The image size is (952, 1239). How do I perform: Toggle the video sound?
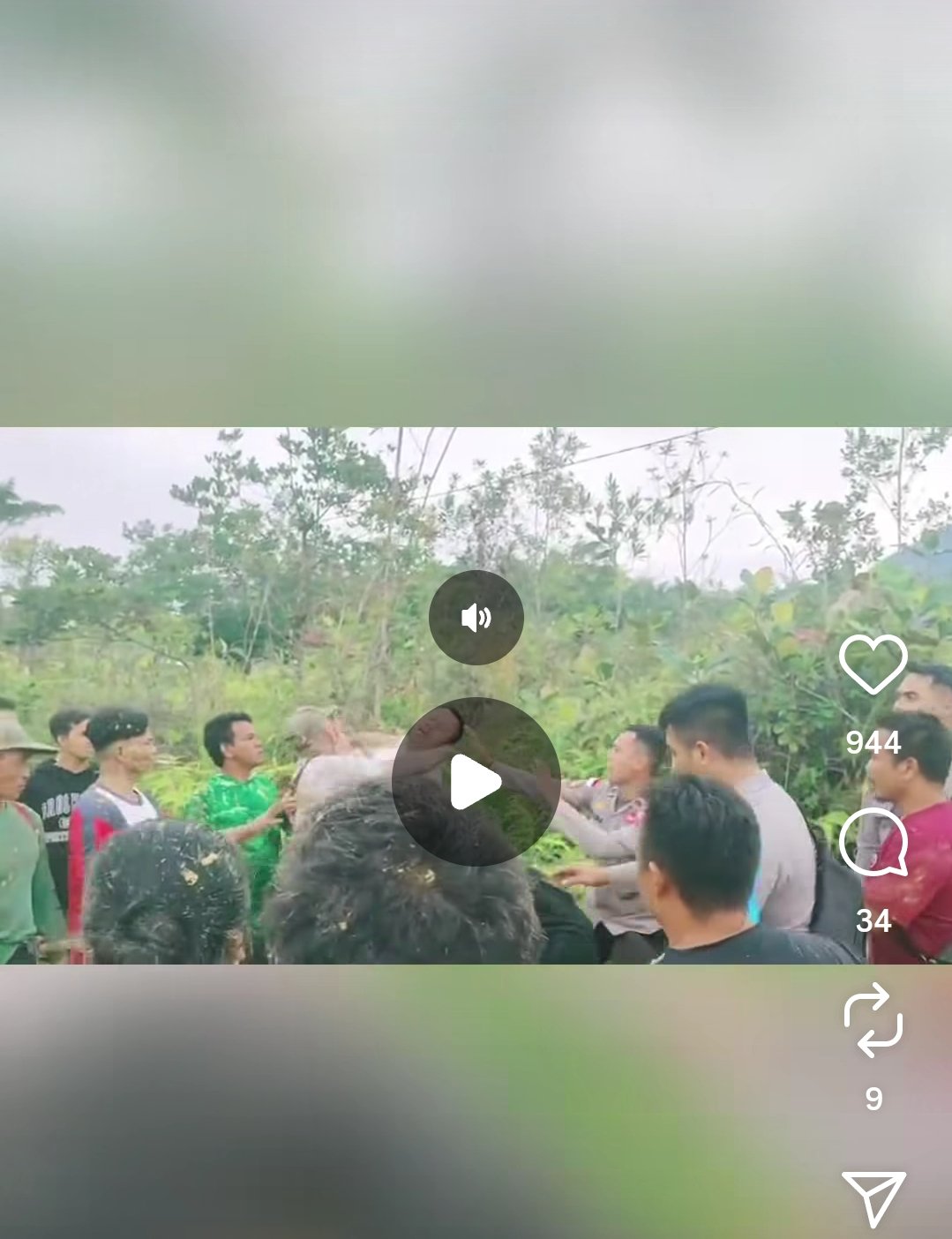[476, 618]
